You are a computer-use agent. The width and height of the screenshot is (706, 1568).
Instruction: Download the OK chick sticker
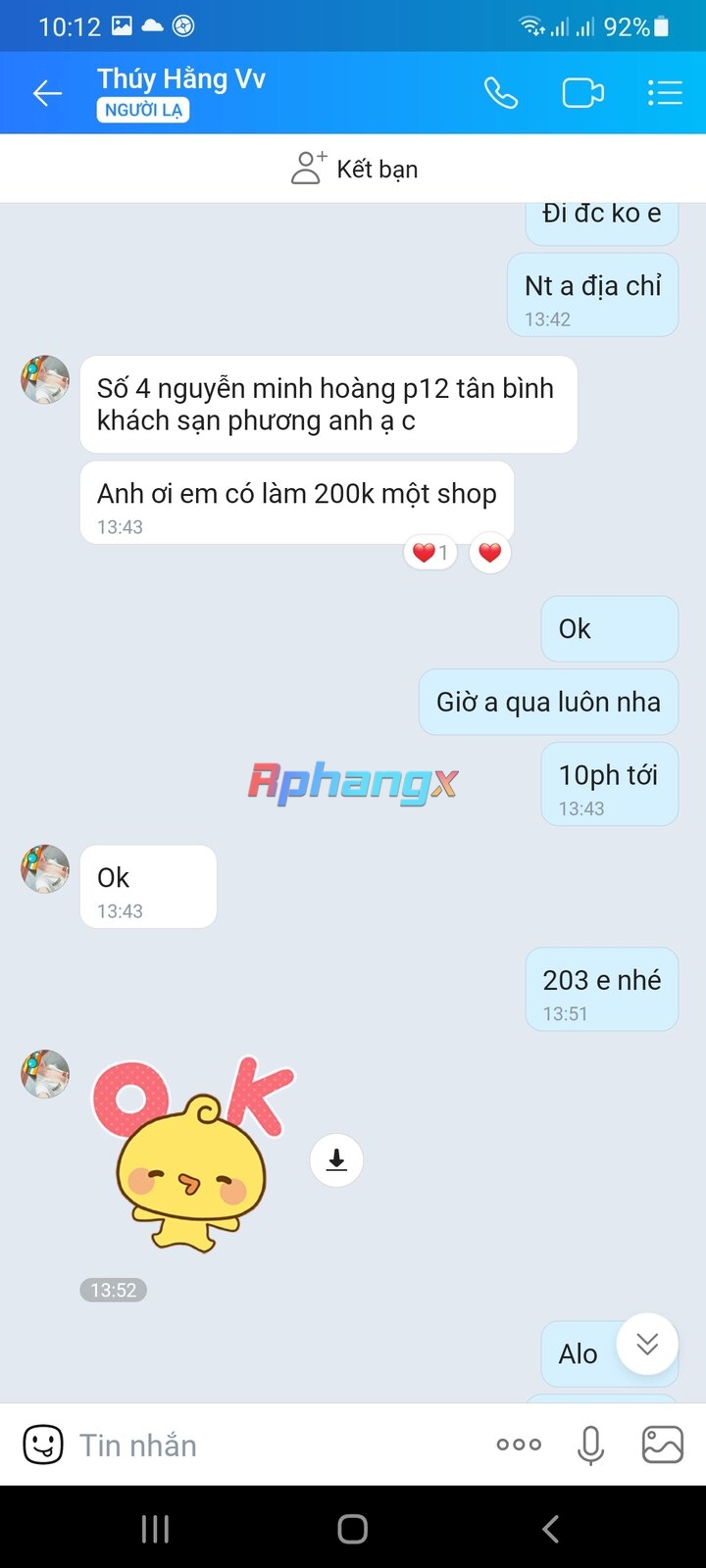click(x=336, y=1160)
